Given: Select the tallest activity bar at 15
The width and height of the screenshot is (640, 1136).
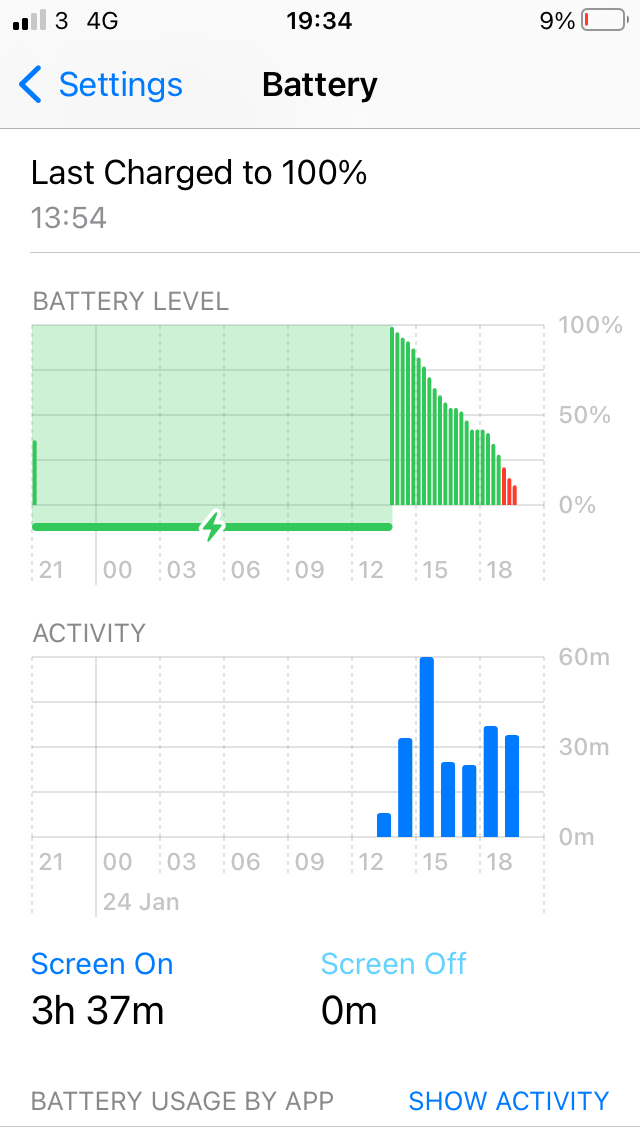Looking at the screenshot, I should pos(427,747).
